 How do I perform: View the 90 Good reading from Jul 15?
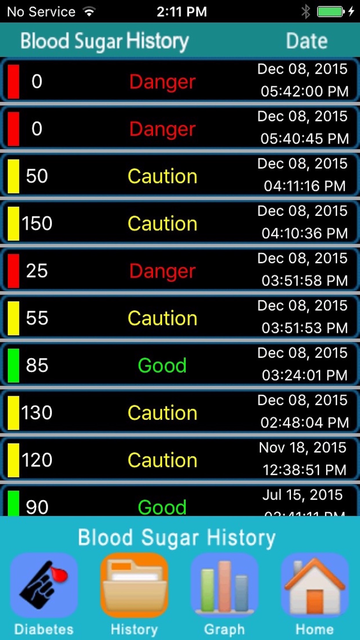pos(180,500)
